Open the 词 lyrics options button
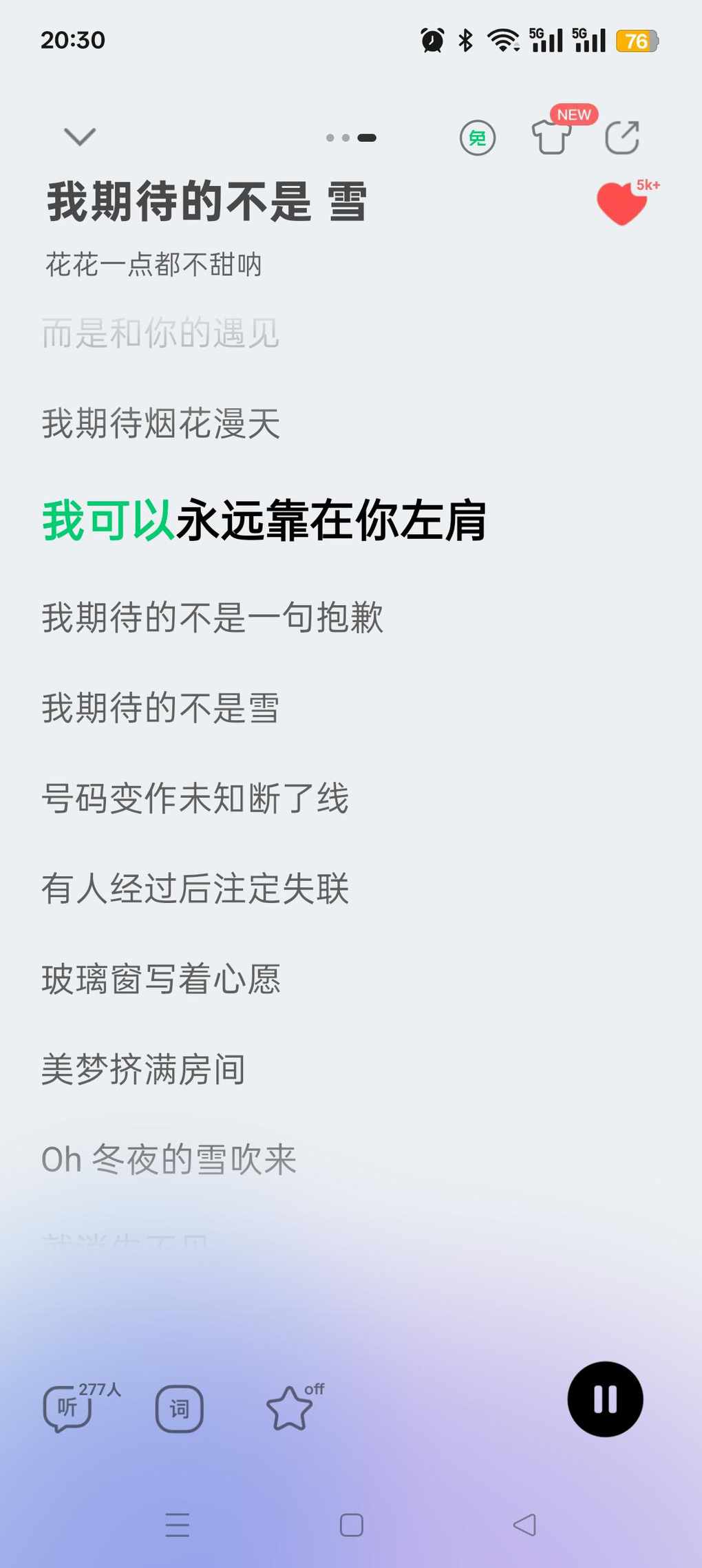This screenshot has height=1568, width=702. click(x=179, y=1408)
